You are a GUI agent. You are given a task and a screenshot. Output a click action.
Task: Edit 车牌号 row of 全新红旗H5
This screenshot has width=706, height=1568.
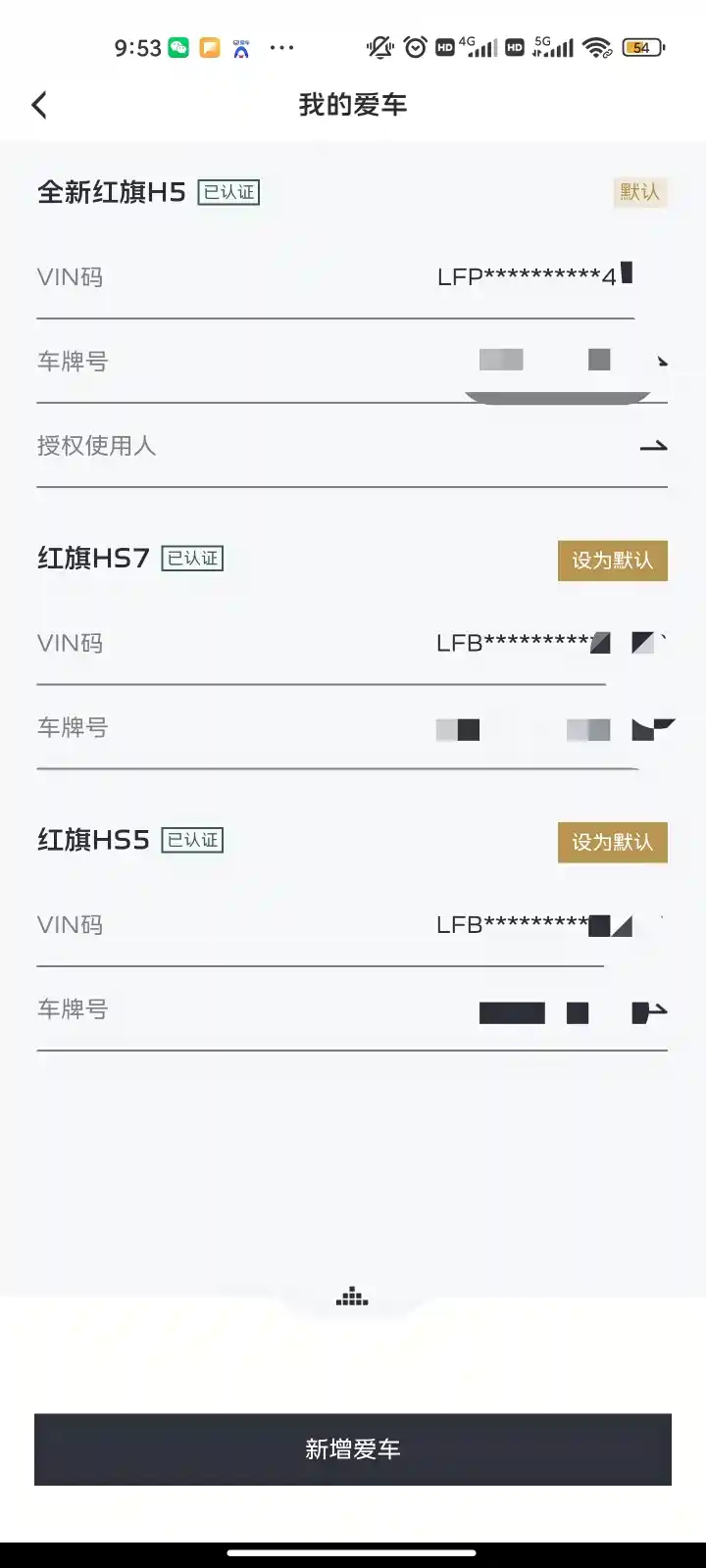351,362
